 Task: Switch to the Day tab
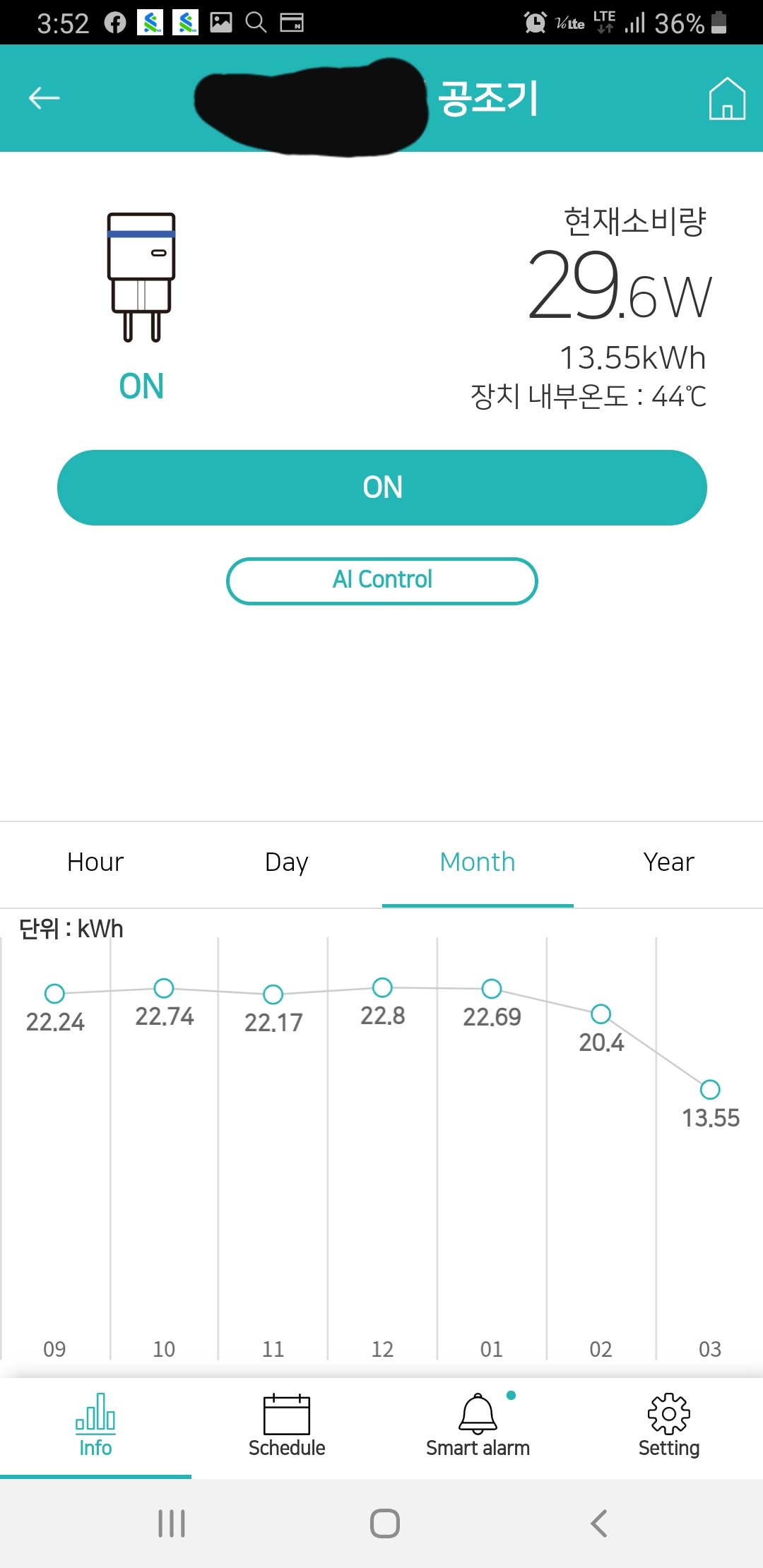click(x=286, y=862)
